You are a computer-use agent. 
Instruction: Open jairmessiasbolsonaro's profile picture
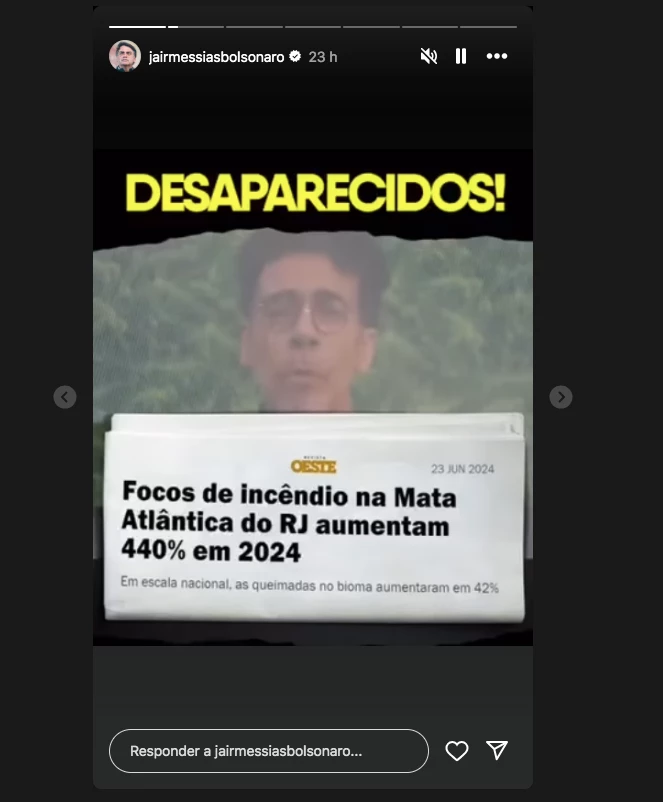point(125,56)
